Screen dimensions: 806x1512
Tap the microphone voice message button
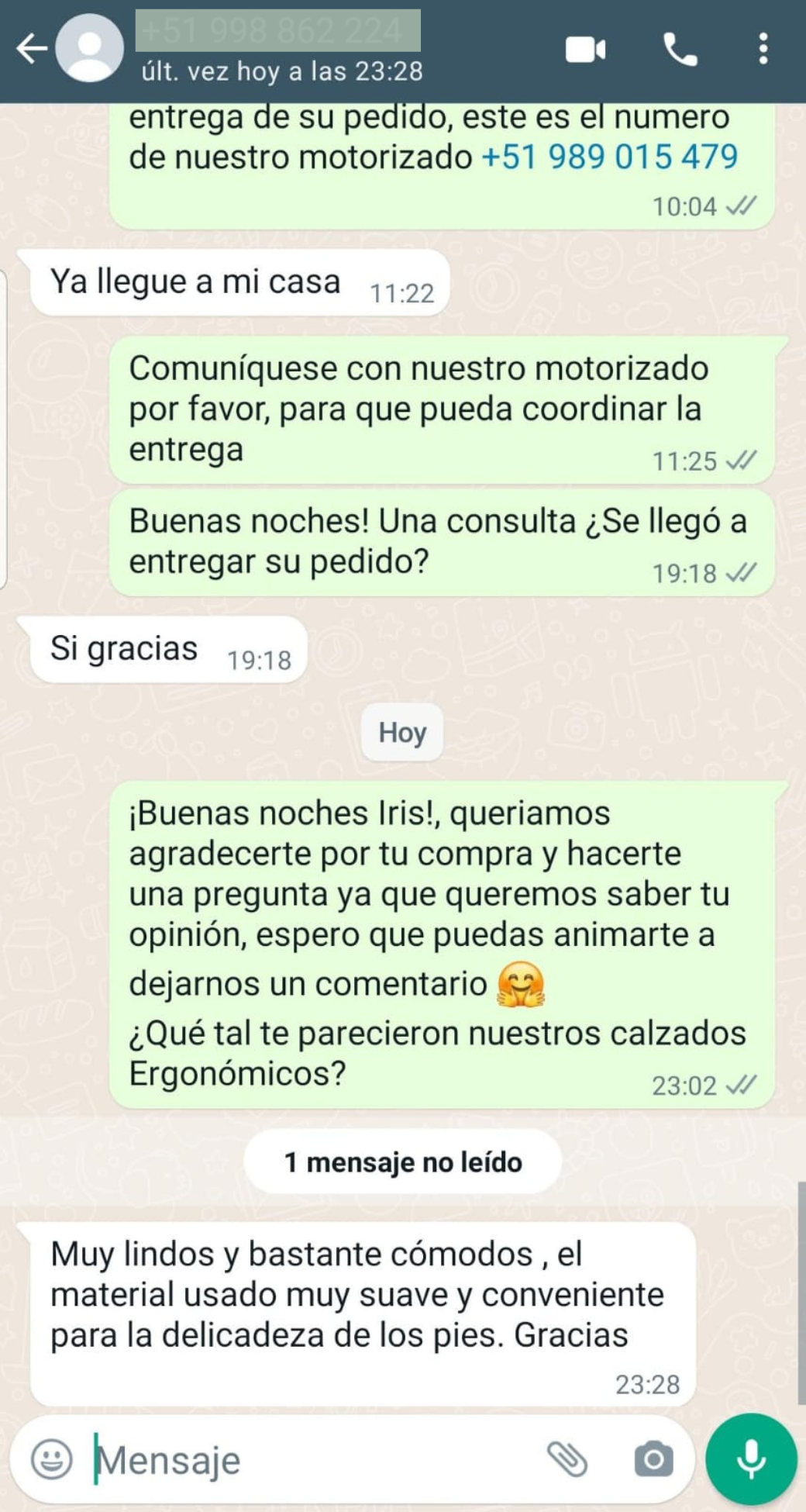(x=751, y=1458)
